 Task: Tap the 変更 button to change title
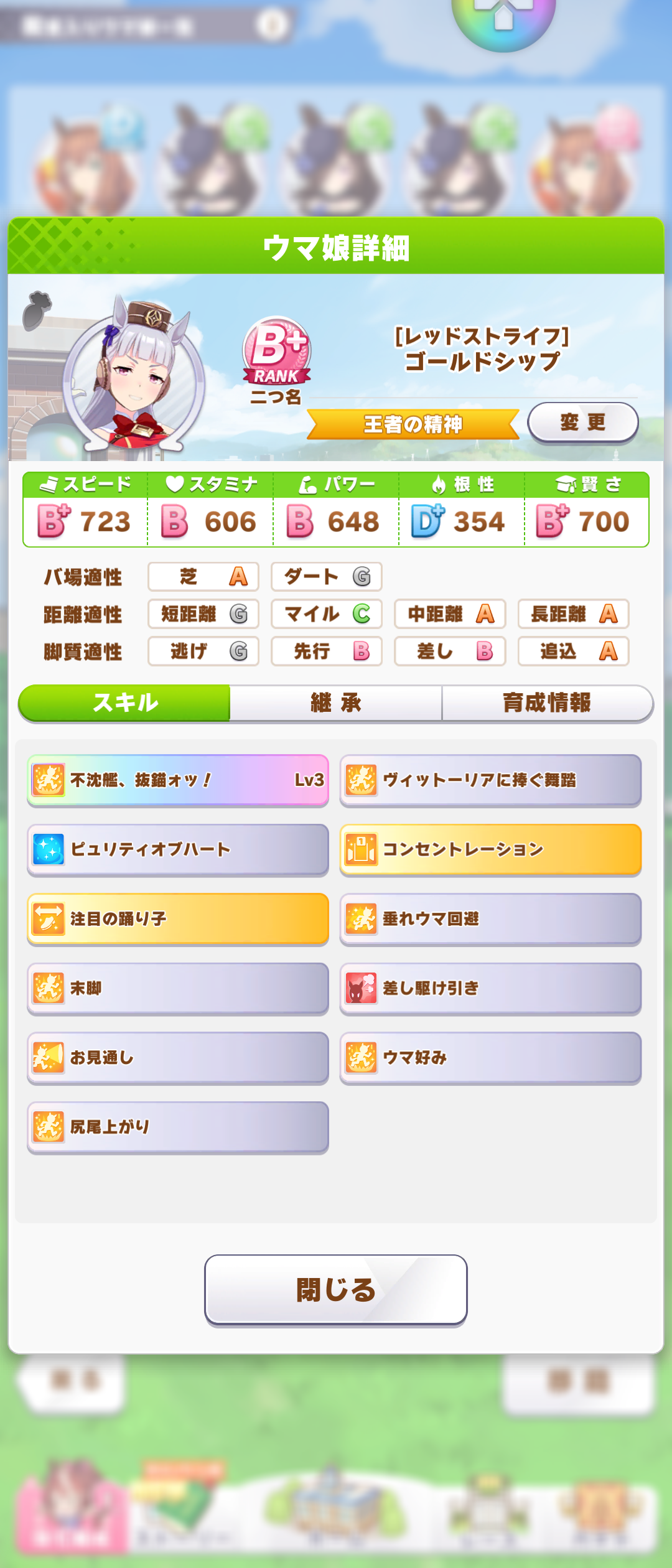click(582, 422)
